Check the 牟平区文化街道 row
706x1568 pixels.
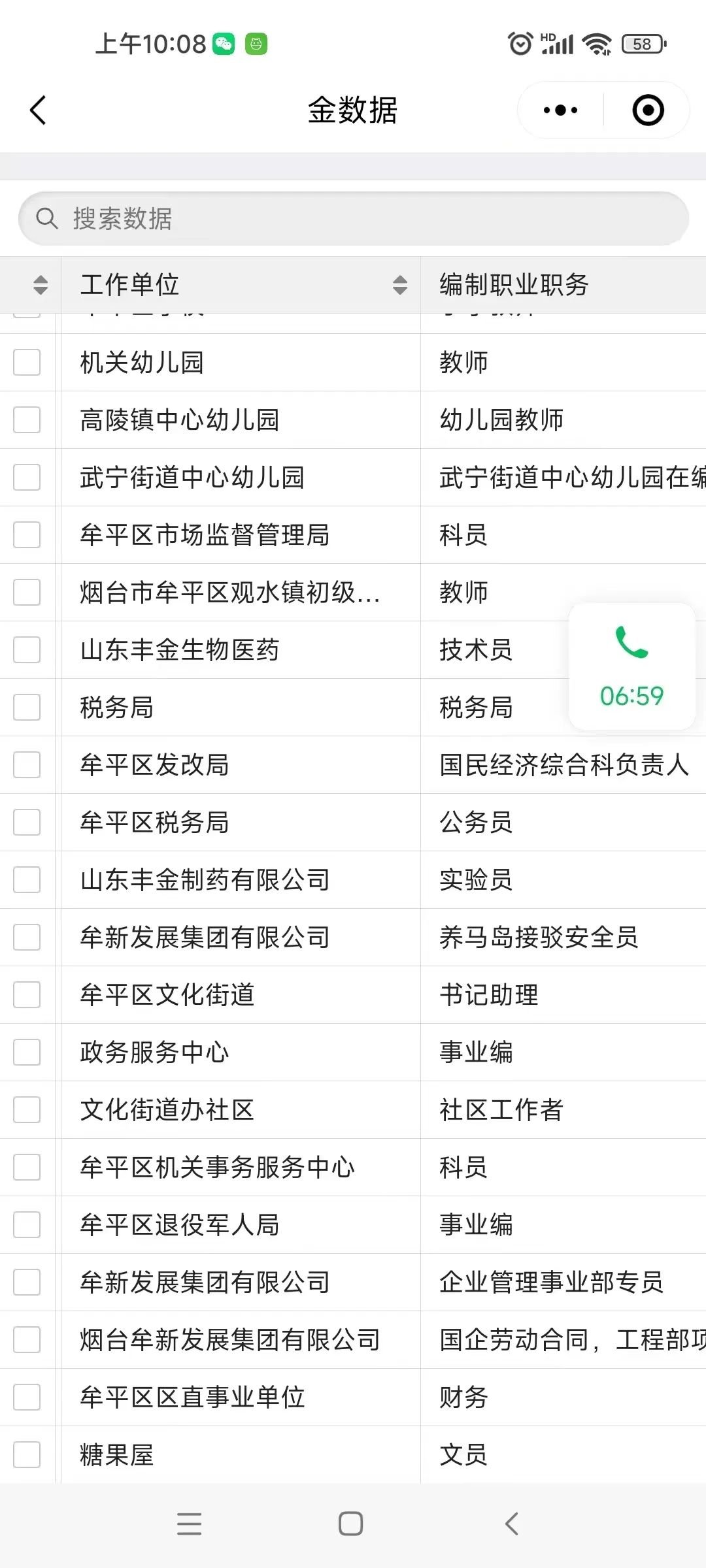(x=27, y=994)
